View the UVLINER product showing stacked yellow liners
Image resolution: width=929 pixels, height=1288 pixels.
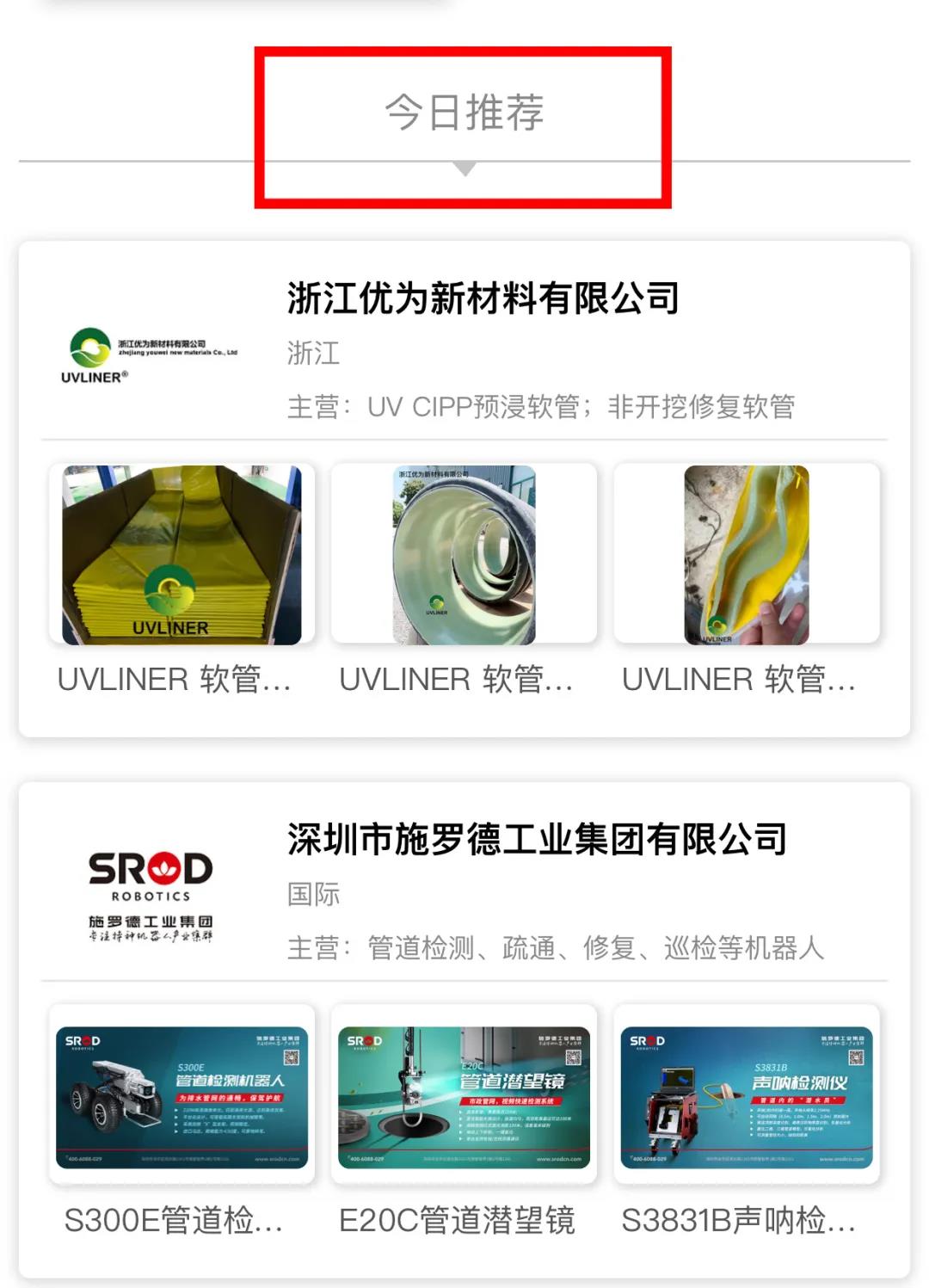tap(181, 555)
